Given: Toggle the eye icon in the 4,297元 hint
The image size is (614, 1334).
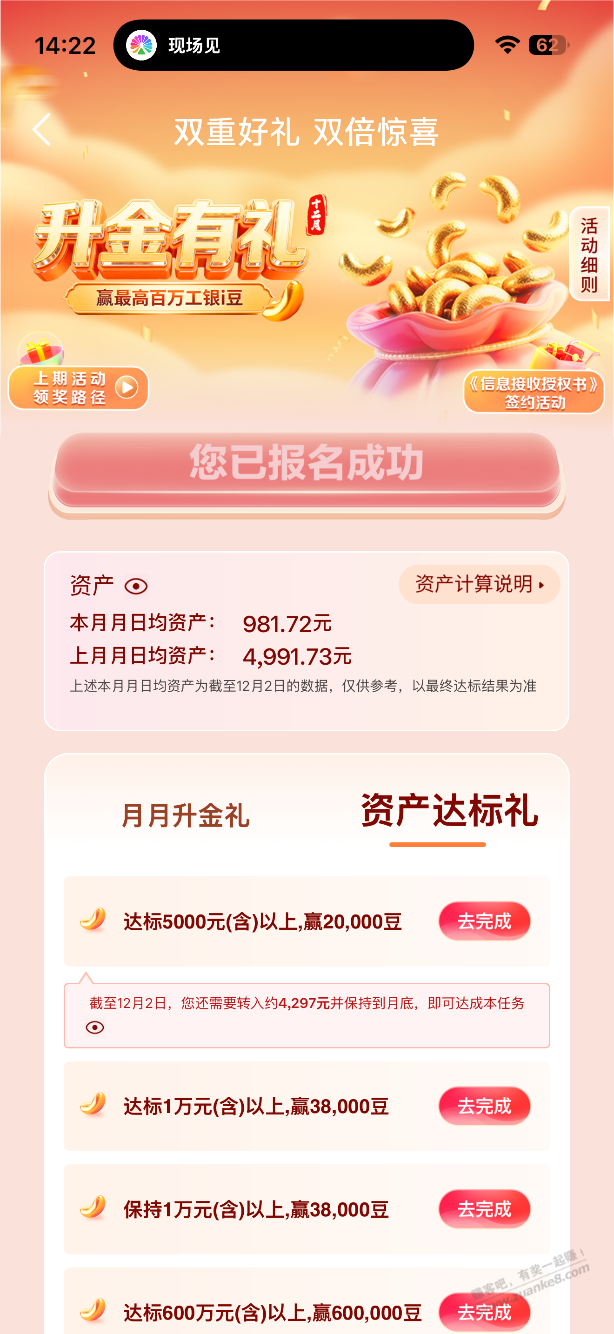Looking at the screenshot, I should tap(95, 1027).
